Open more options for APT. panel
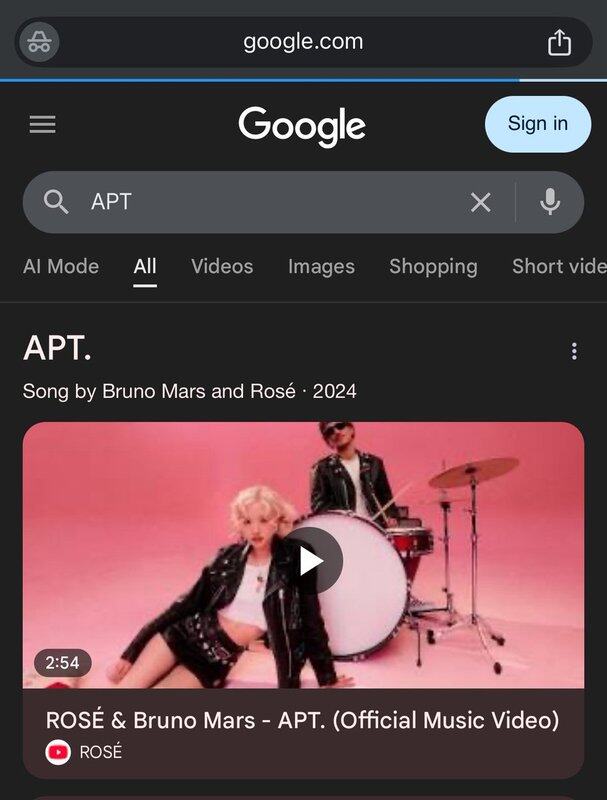 point(574,351)
